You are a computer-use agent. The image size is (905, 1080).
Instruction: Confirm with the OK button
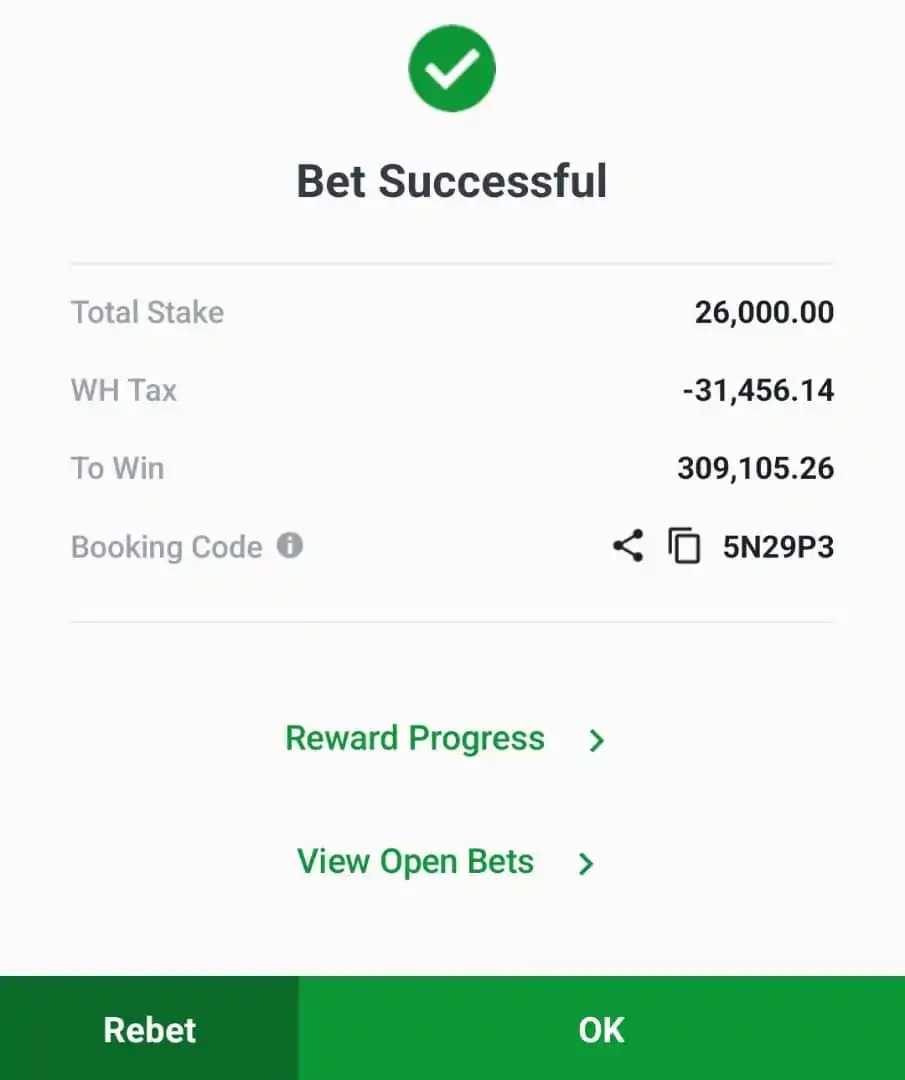click(x=601, y=1029)
